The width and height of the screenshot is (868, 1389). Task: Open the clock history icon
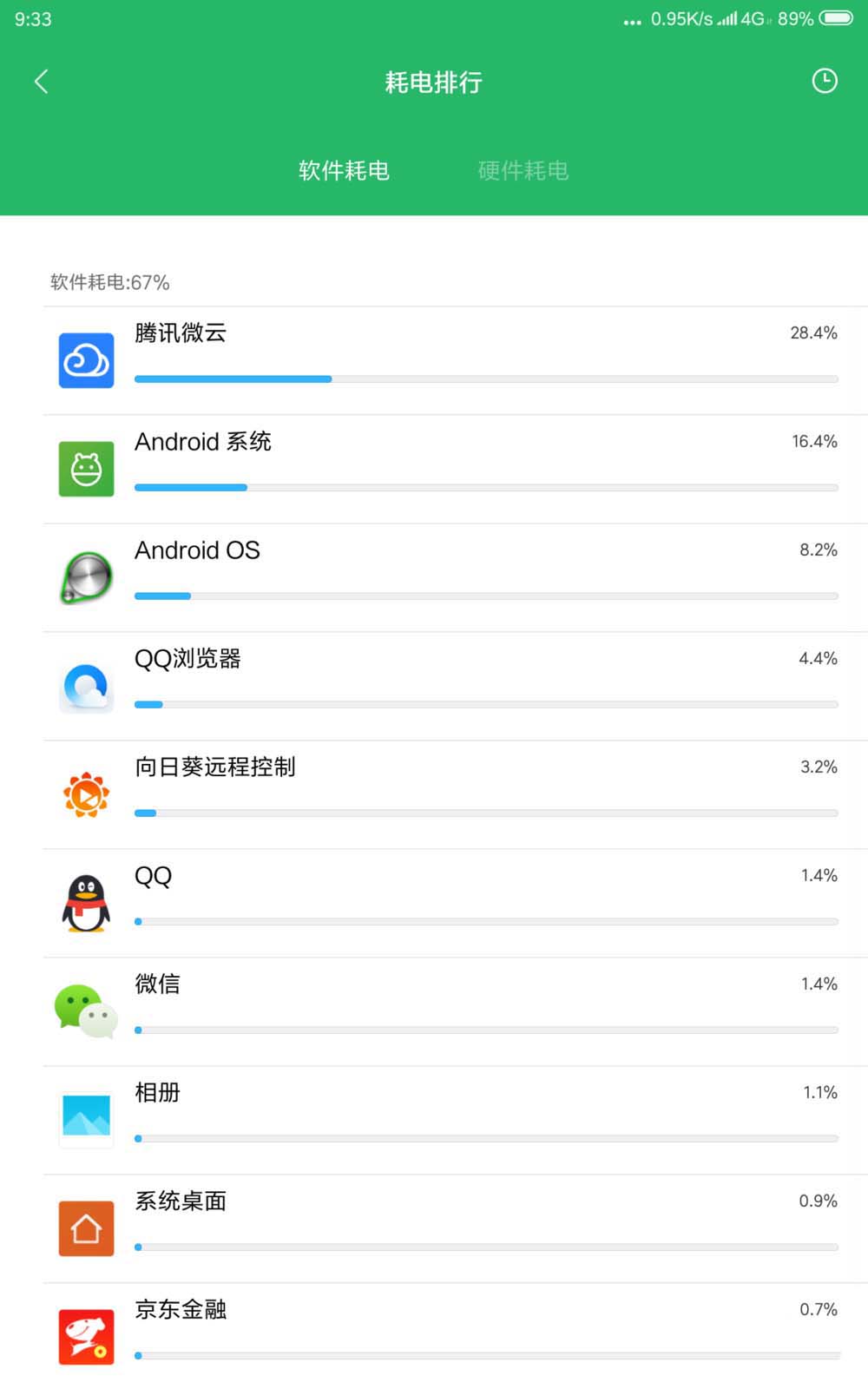tap(824, 81)
